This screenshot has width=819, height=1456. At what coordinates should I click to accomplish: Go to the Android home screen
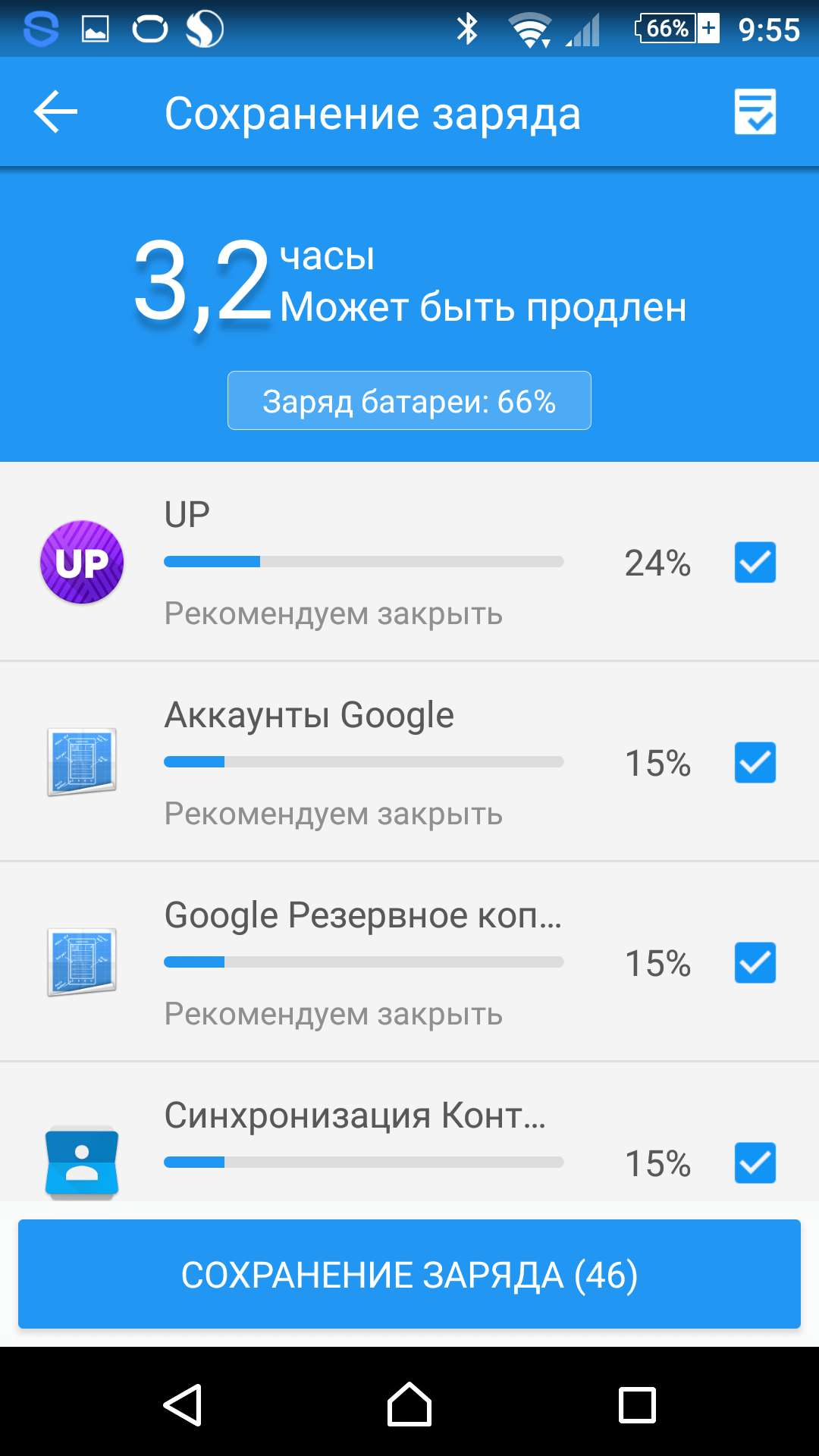(x=409, y=1404)
